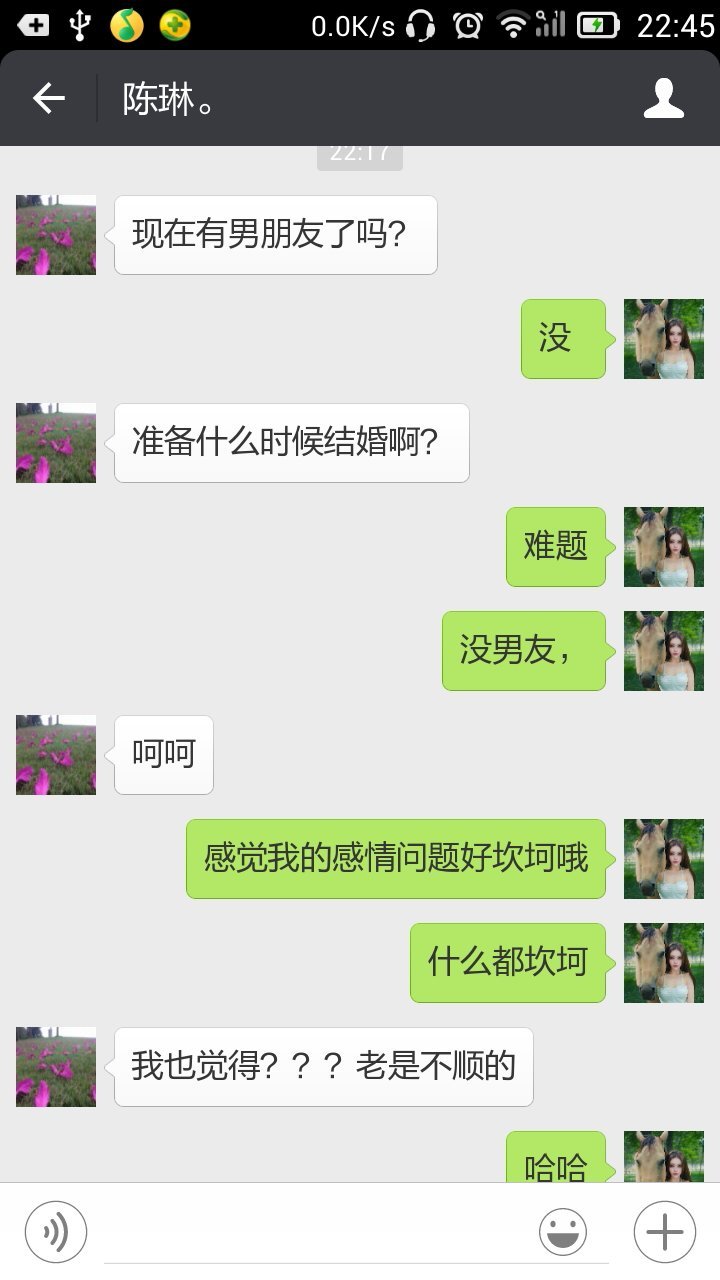Switch to voice message input

[56, 1232]
